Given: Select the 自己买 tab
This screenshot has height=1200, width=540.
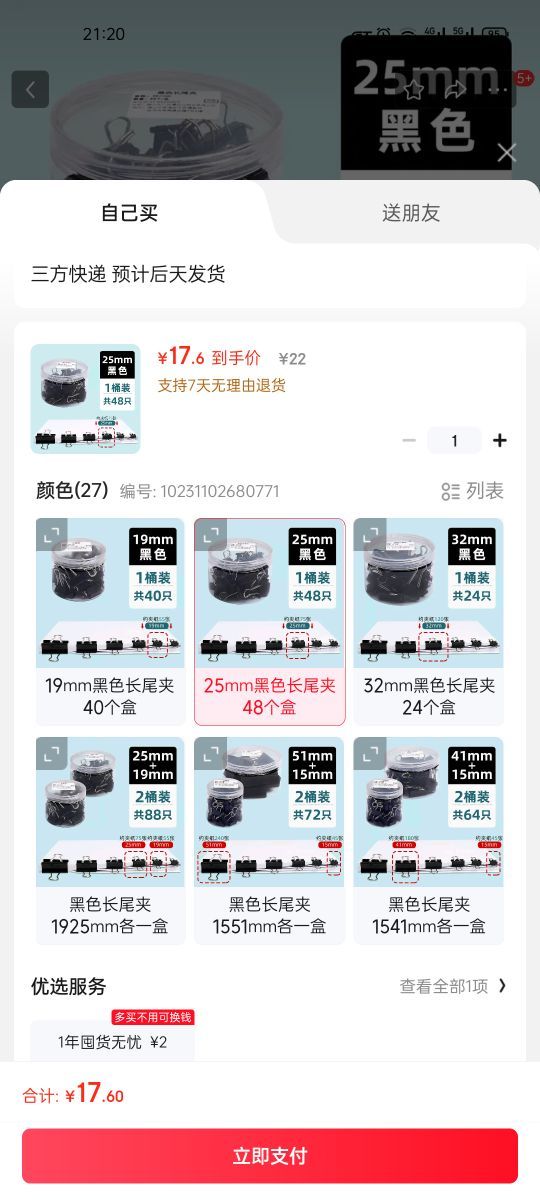Looking at the screenshot, I should pos(130,213).
